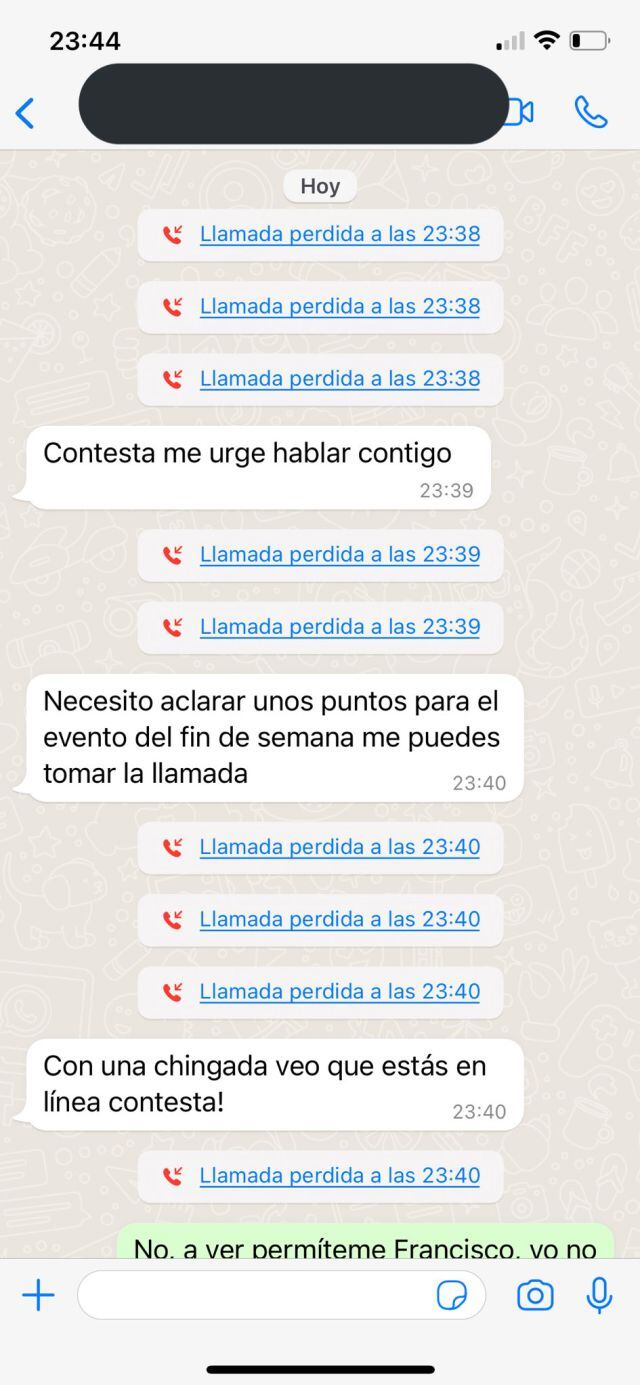The height and width of the screenshot is (1385, 640).
Task: Go back to the chats list
Action: [26, 113]
